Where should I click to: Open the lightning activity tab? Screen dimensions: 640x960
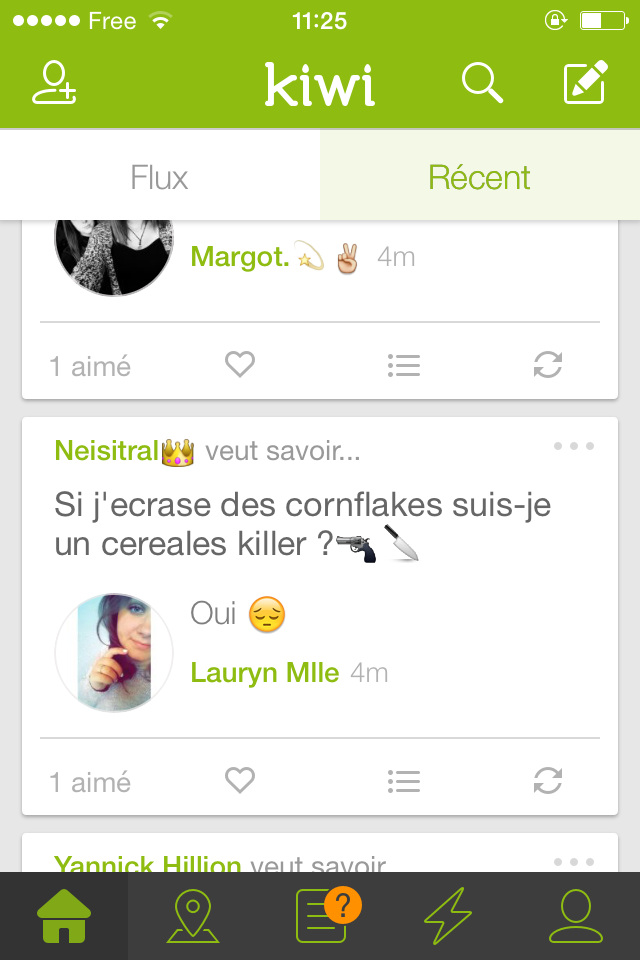pos(447,916)
